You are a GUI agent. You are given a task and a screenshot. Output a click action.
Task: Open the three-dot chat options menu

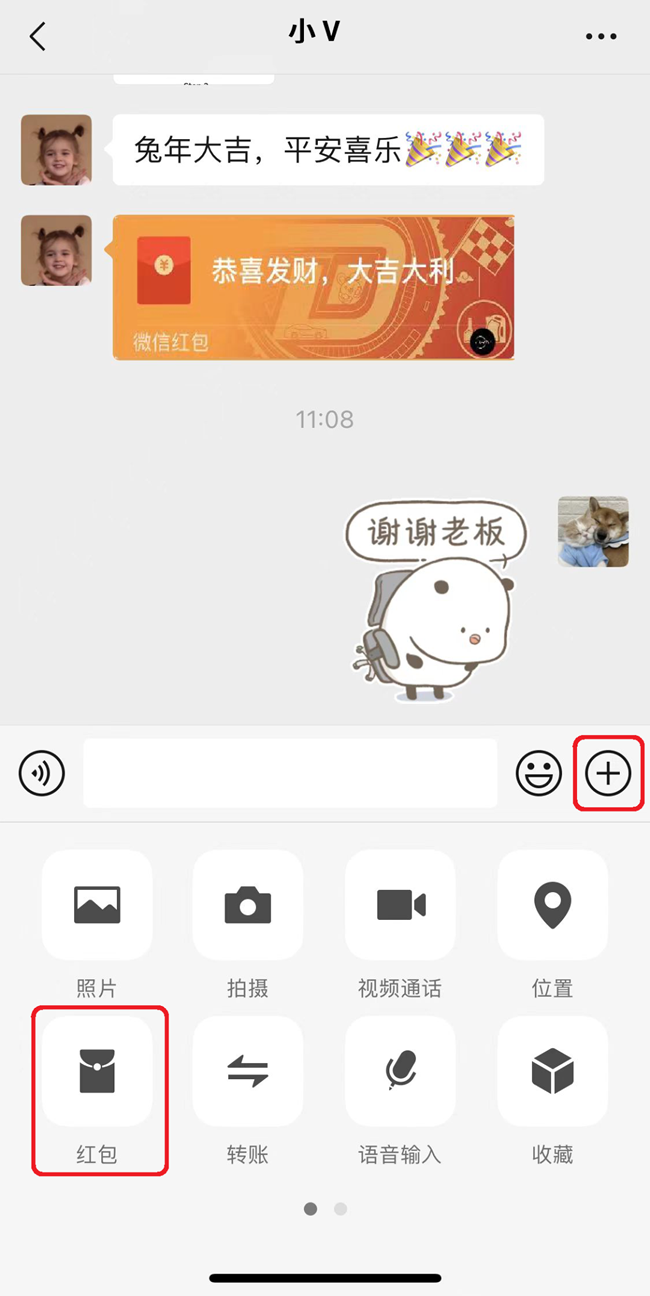[x=601, y=37]
